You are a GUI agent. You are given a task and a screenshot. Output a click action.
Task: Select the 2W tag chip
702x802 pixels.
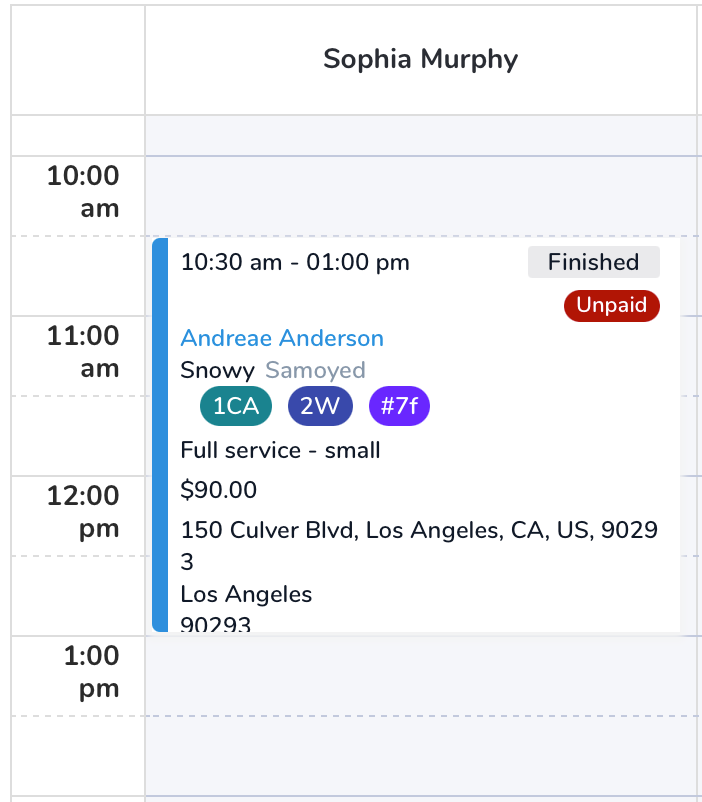coord(320,406)
